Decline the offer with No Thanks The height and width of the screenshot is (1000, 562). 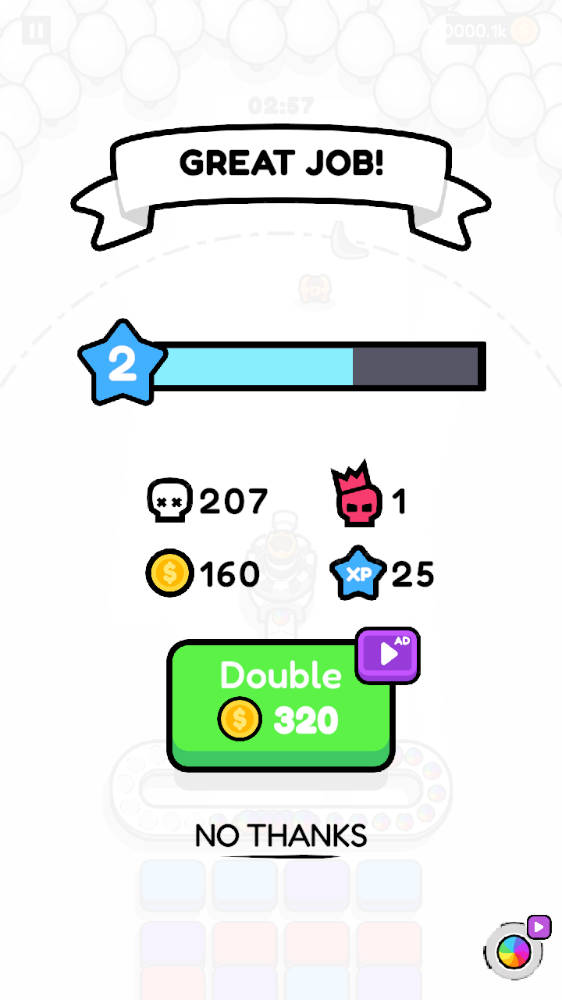coord(281,835)
